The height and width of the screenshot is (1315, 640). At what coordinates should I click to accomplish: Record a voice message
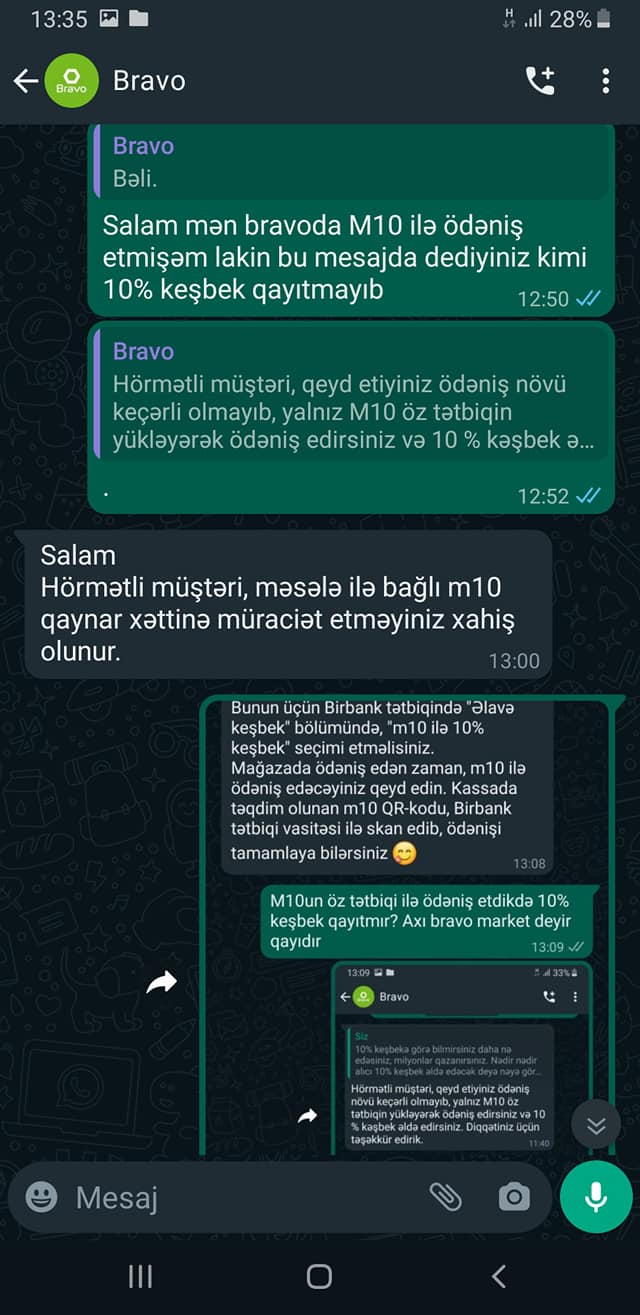[596, 1197]
